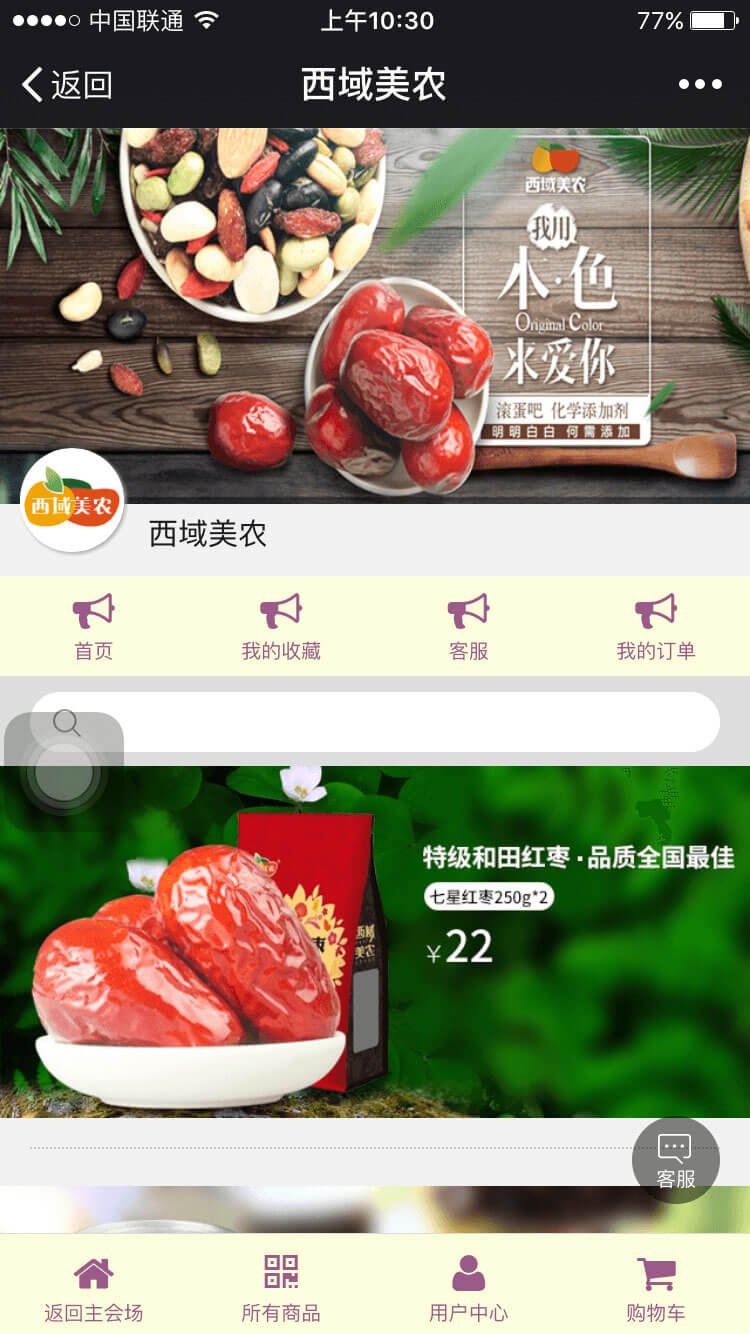Viewport: 750px width, 1334px height.
Task: Open the 首页 shortcut
Action: 94,627
